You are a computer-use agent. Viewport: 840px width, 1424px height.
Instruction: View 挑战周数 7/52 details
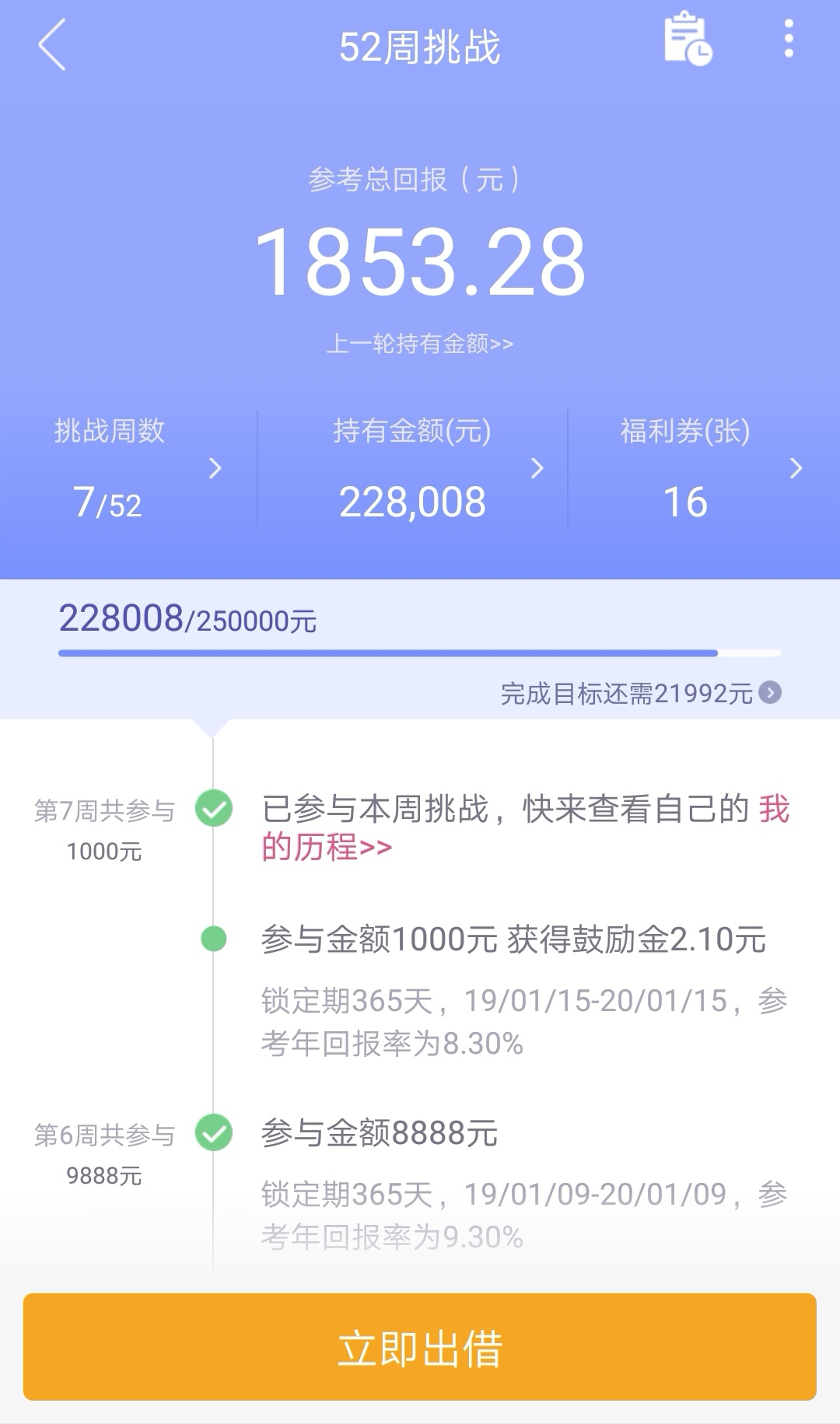[x=128, y=469]
